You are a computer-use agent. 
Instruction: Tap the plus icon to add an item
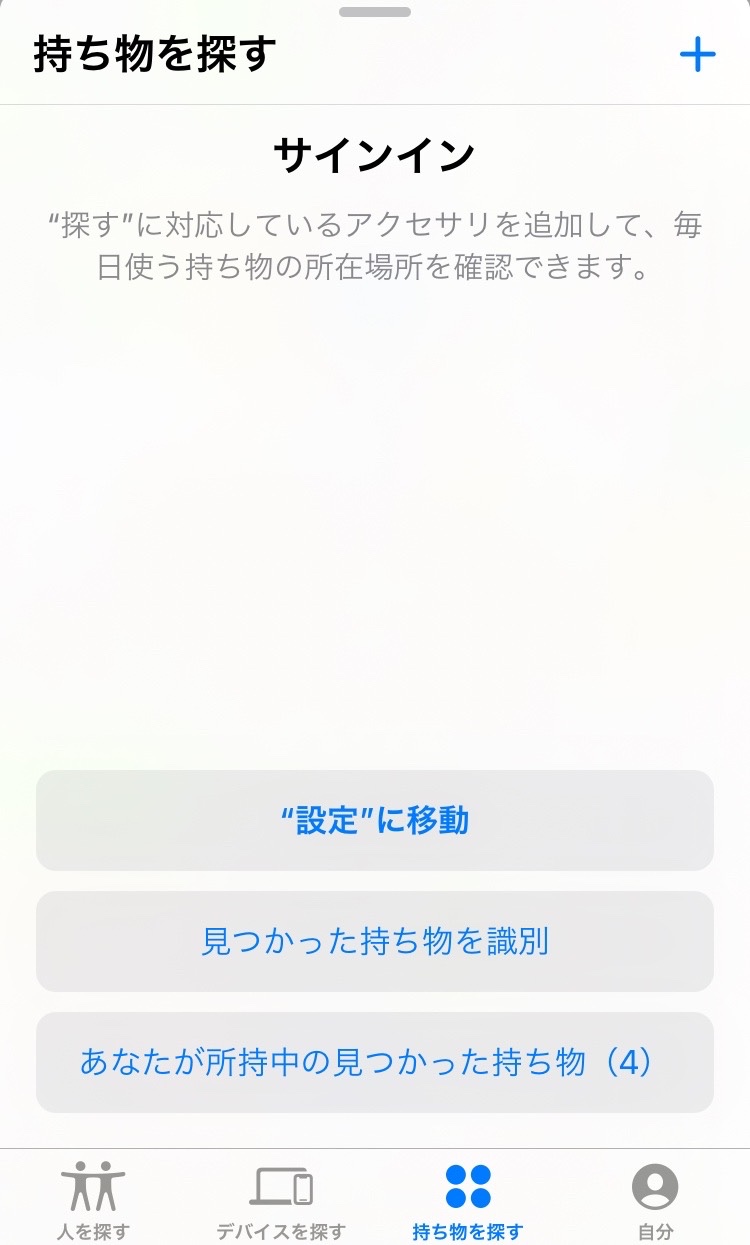(x=697, y=55)
